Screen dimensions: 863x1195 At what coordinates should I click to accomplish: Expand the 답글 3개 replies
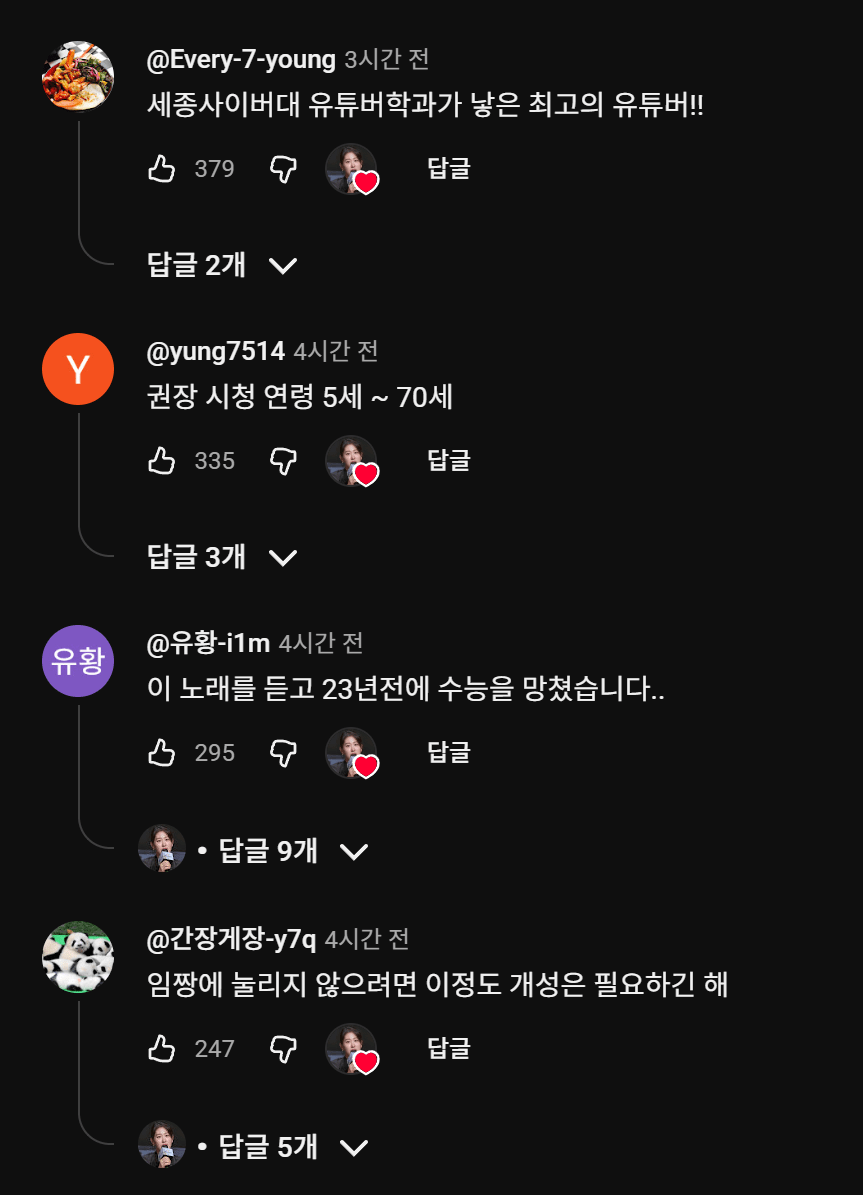pyautogui.click(x=222, y=557)
